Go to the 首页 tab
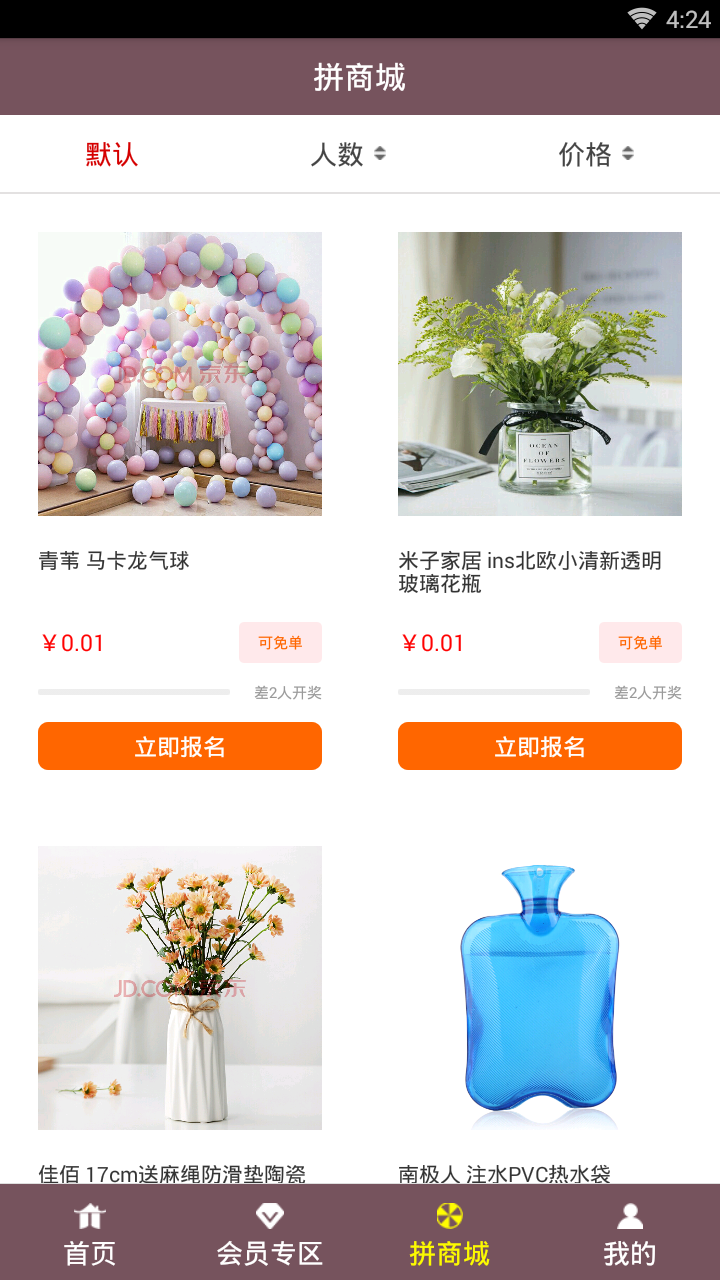This screenshot has height=1280, width=720. (90, 1234)
